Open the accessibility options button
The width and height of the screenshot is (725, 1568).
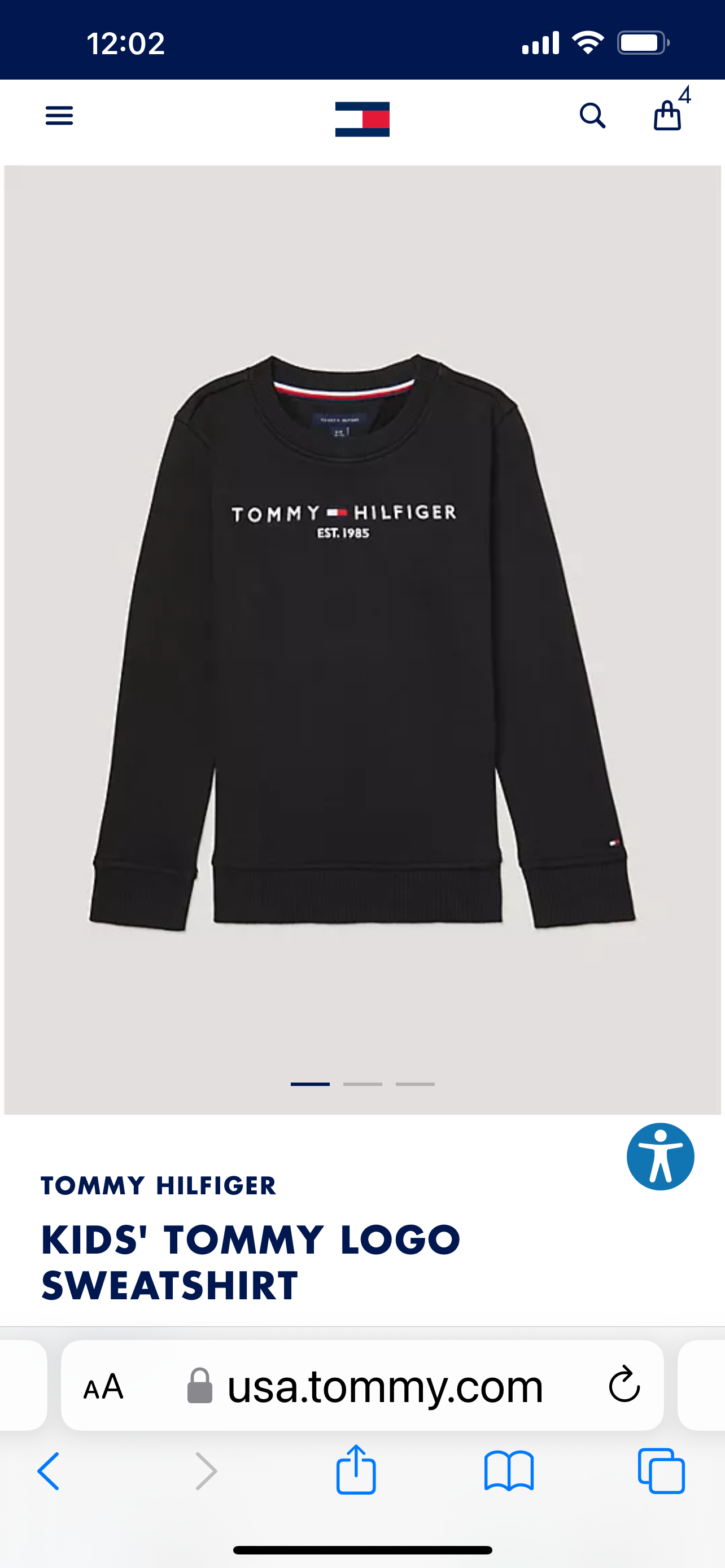[x=660, y=1157]
